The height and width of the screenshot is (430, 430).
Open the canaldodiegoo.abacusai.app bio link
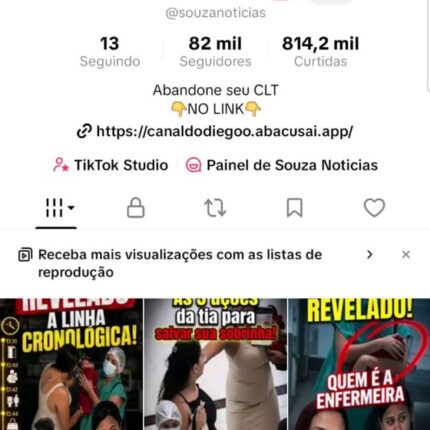tap(215, 131)
